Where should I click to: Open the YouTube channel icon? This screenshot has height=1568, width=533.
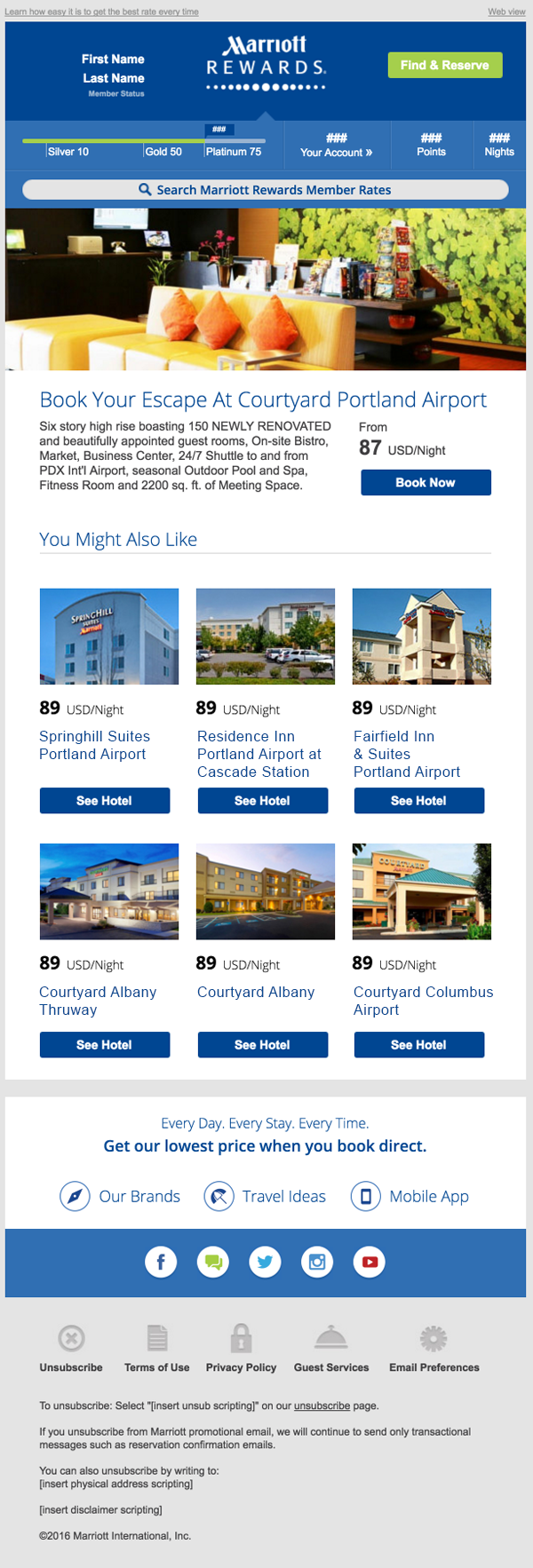(x=370, y=1262)
